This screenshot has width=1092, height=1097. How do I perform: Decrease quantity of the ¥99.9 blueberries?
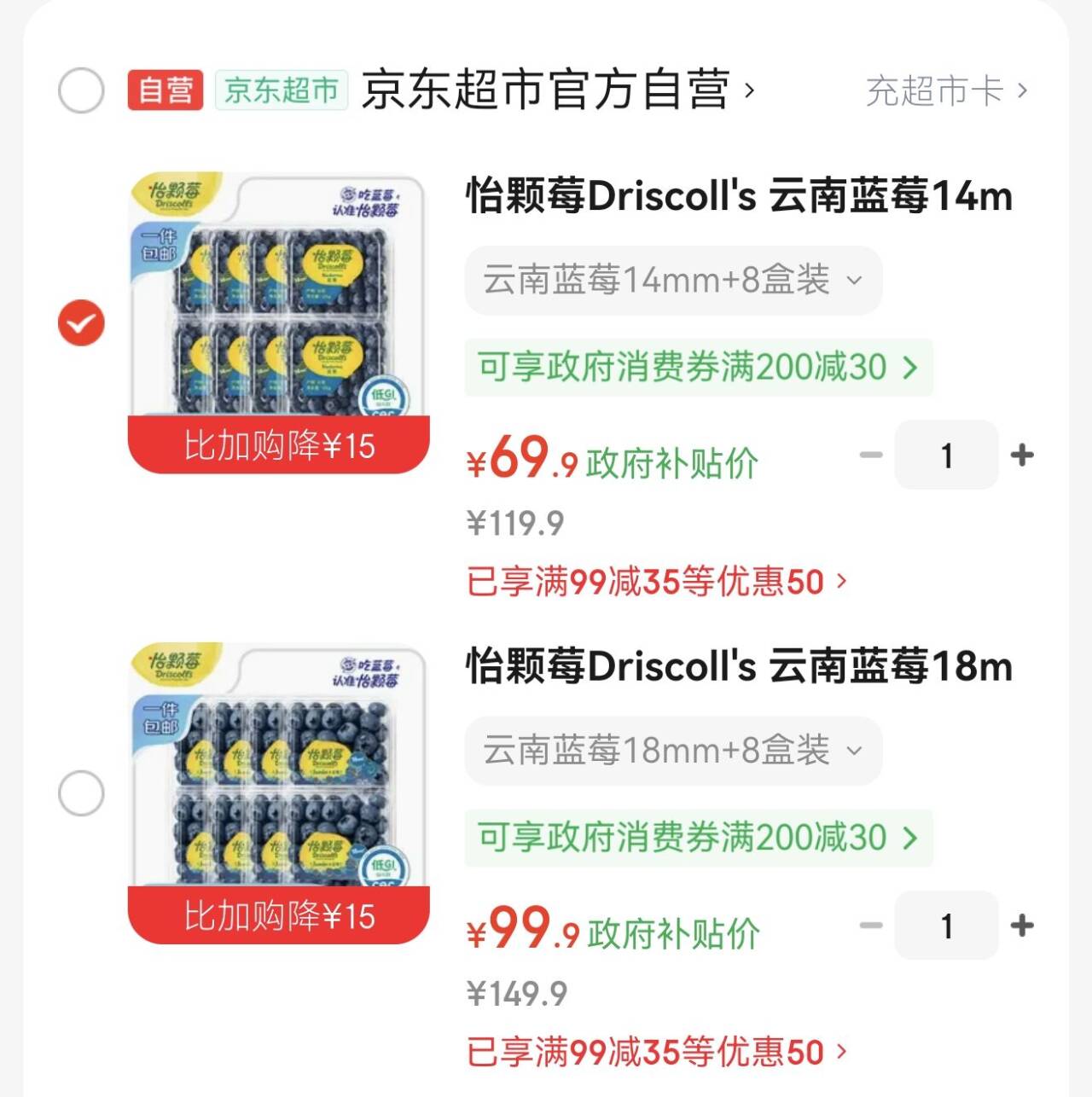871,926
